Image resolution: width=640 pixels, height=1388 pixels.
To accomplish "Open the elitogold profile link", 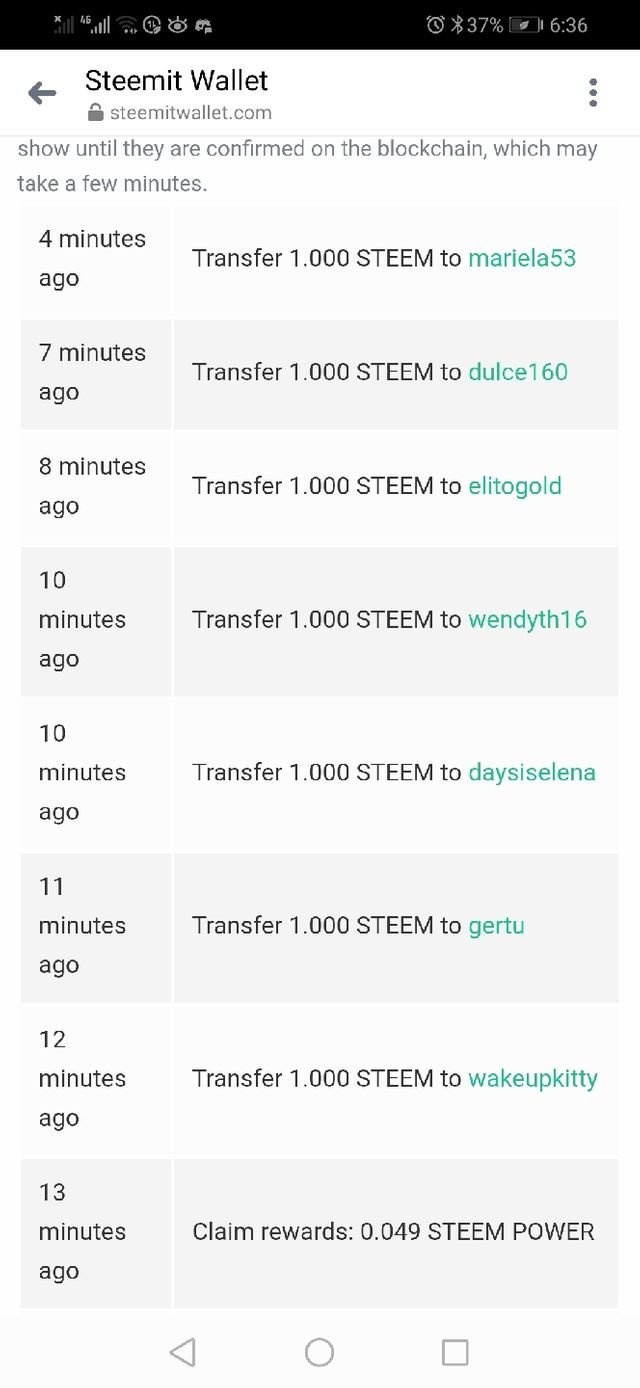I will point(514,486).
